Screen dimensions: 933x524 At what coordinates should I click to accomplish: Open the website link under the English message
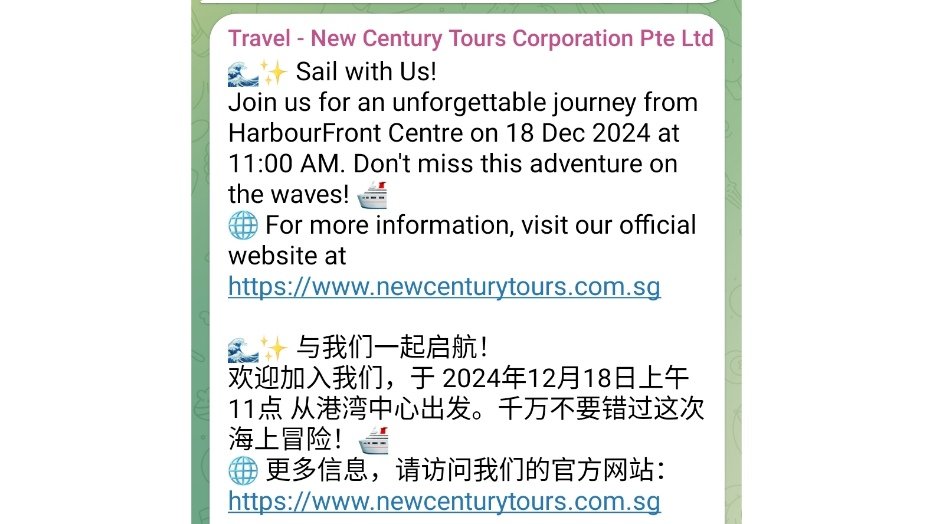pyautogui.click(x=444, y=287)
